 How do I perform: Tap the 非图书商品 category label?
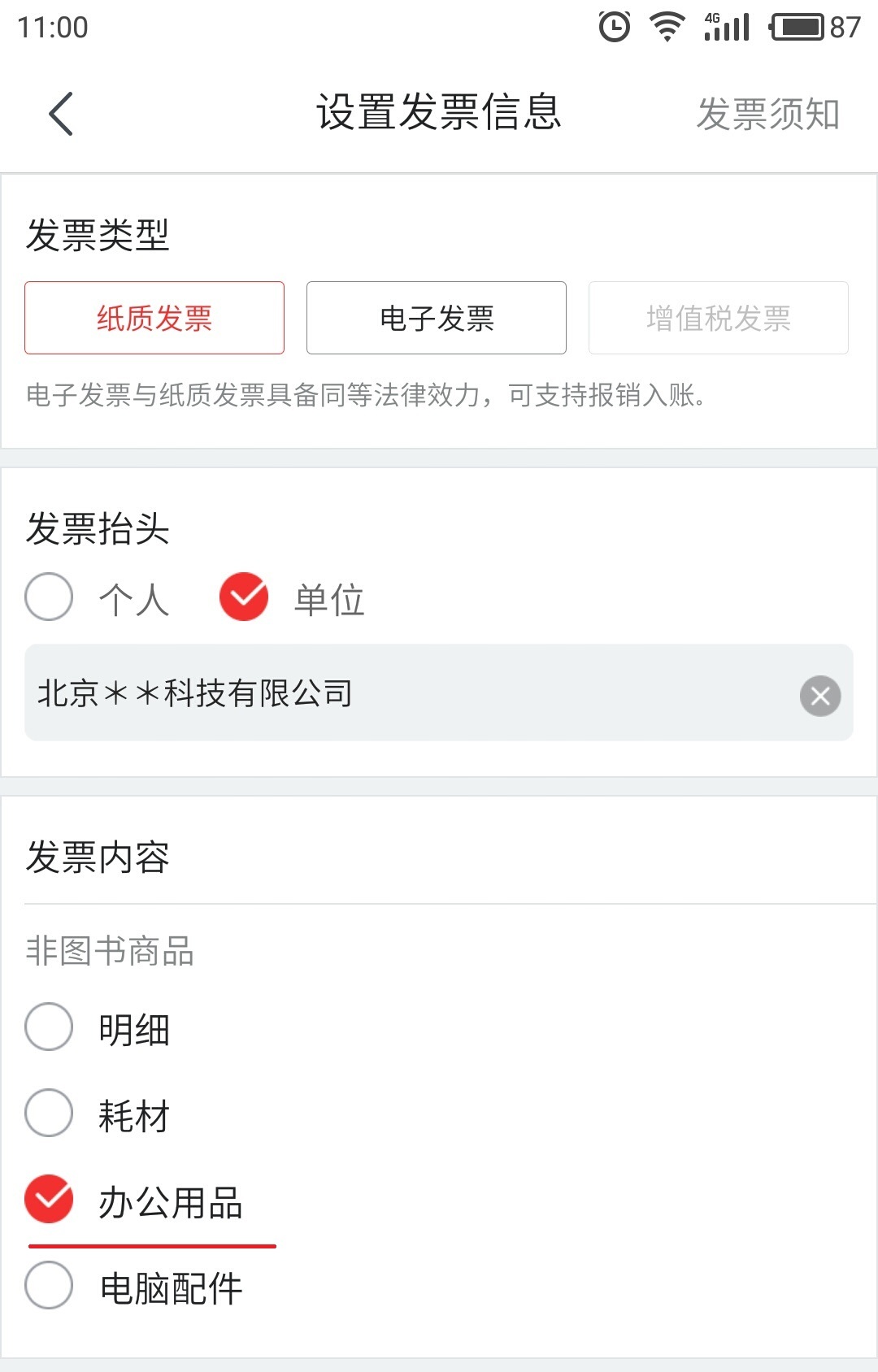[111, 953]
